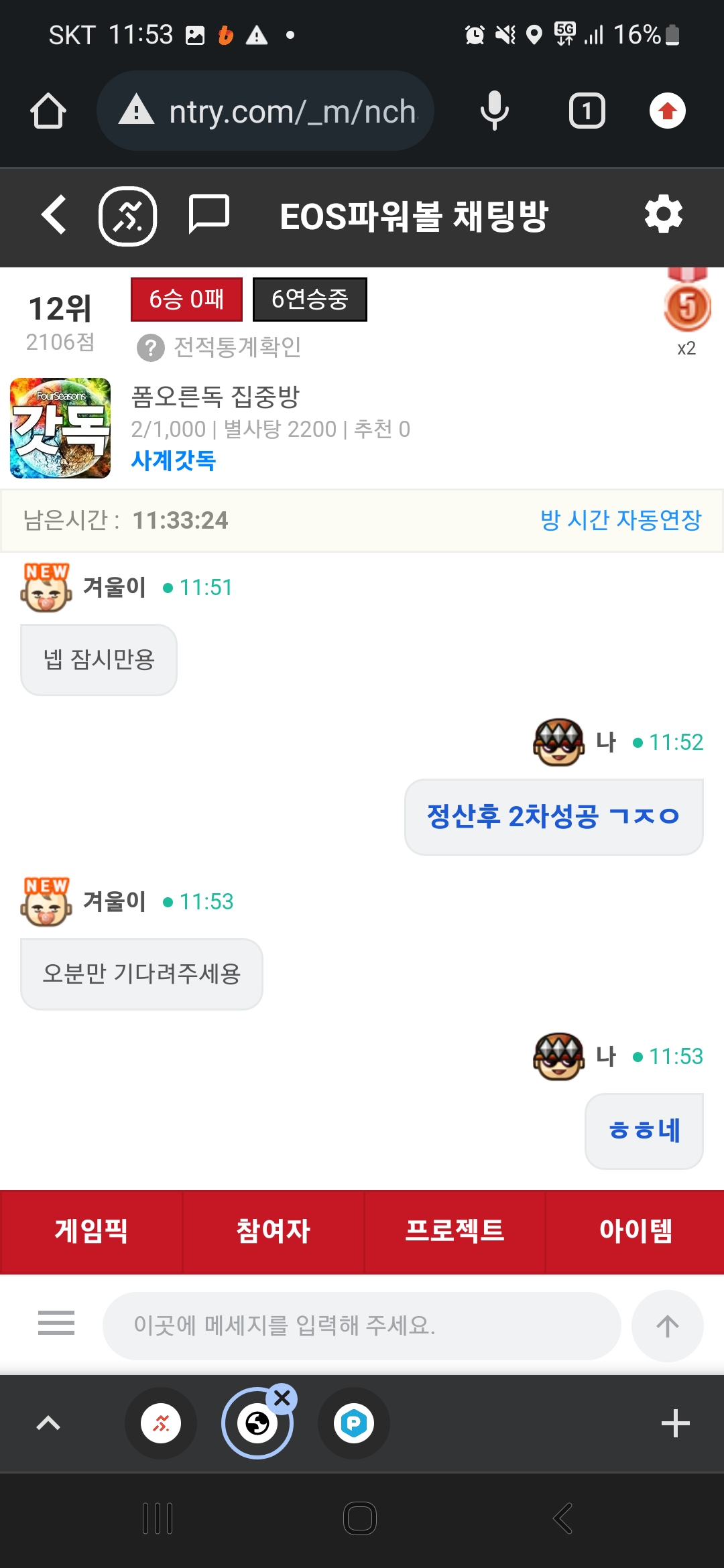Image resolution: width=724 pixels, height=1568 pixels.
Task: Send the message with the arrow button
Action: (667, 1325)
